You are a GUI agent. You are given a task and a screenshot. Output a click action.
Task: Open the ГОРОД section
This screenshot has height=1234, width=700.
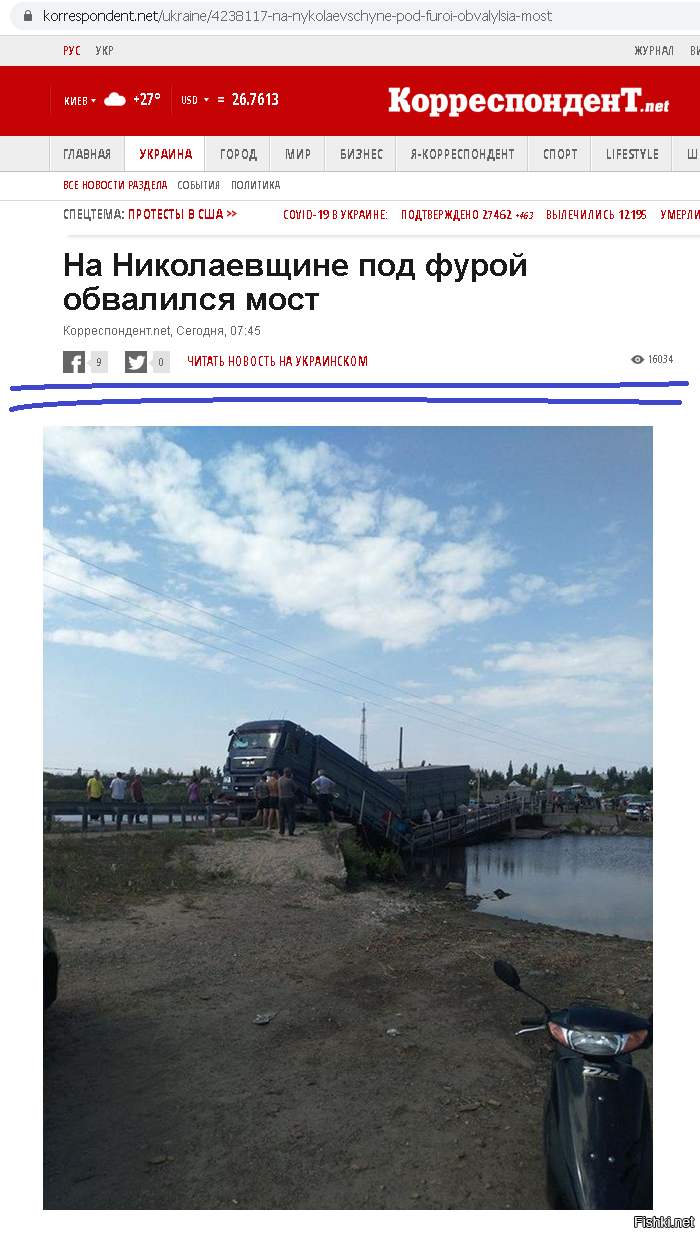coord(238,154)
